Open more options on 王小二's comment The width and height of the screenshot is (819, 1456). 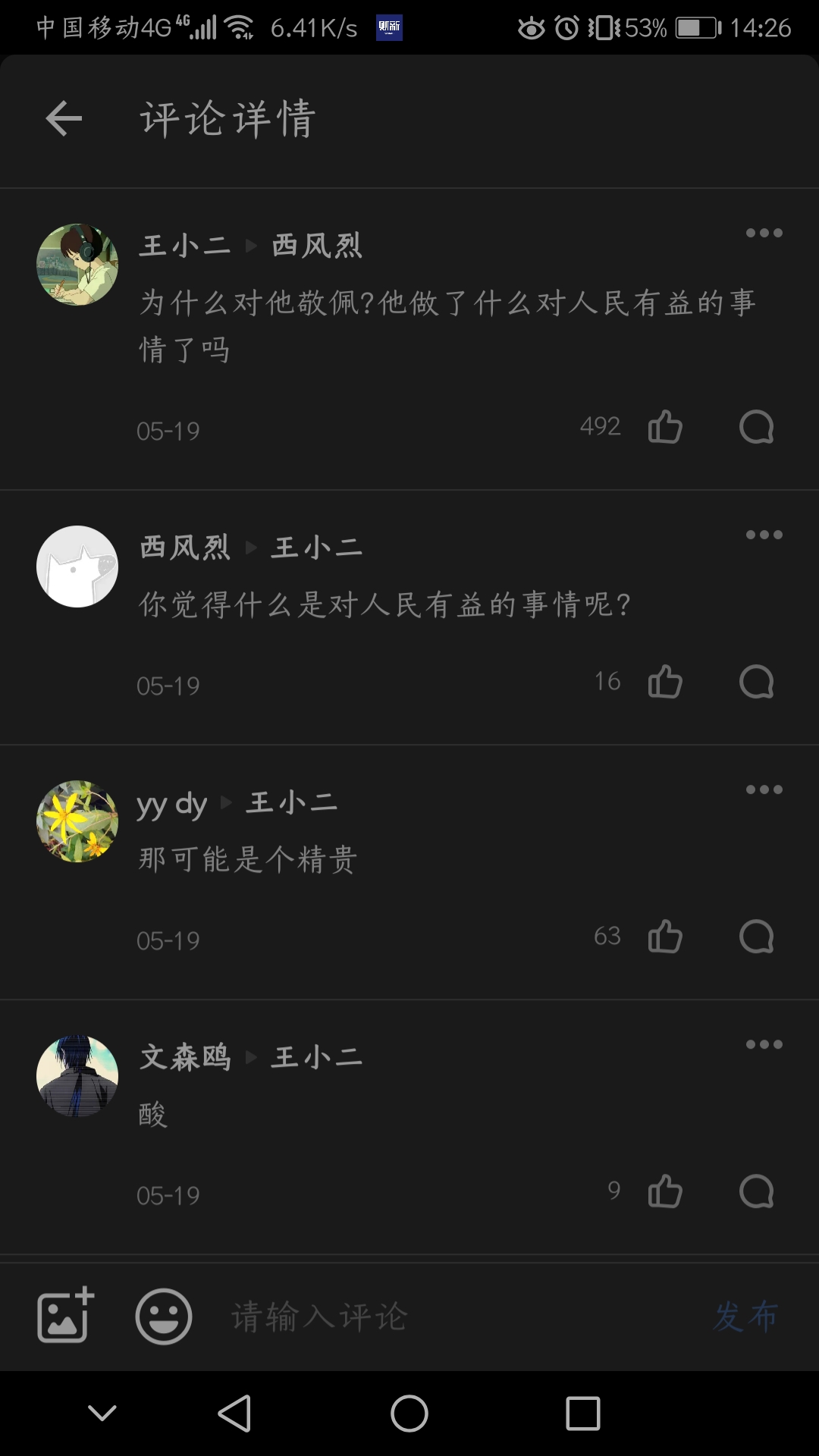[764, 233]
